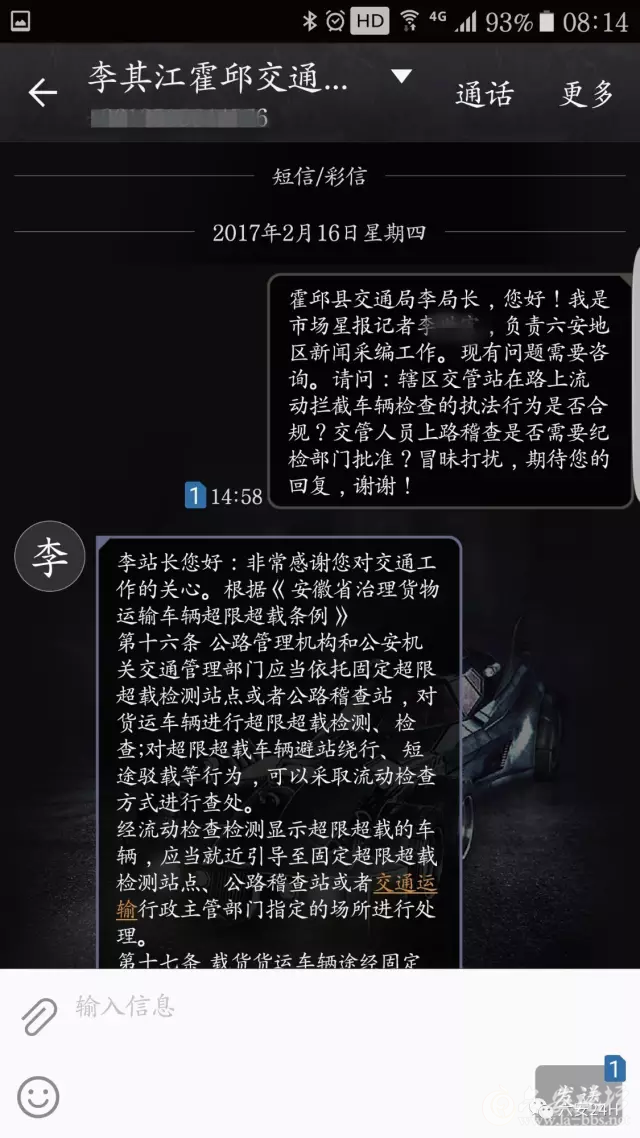Tap 通话 to call the contact
This screenshot has height=1138, width=640.
point(484,94)
